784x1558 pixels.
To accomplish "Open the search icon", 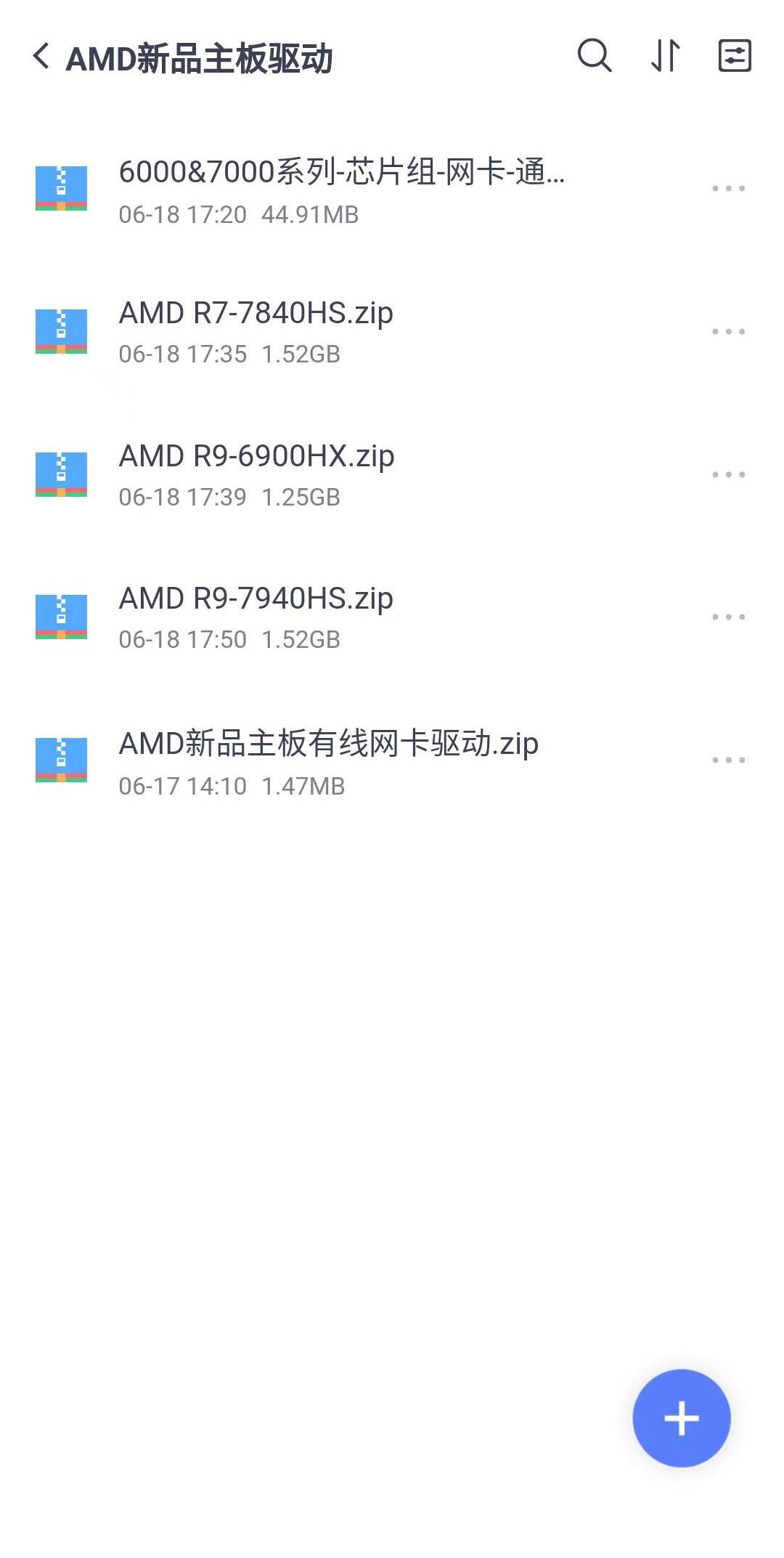I will coord(594,56).
